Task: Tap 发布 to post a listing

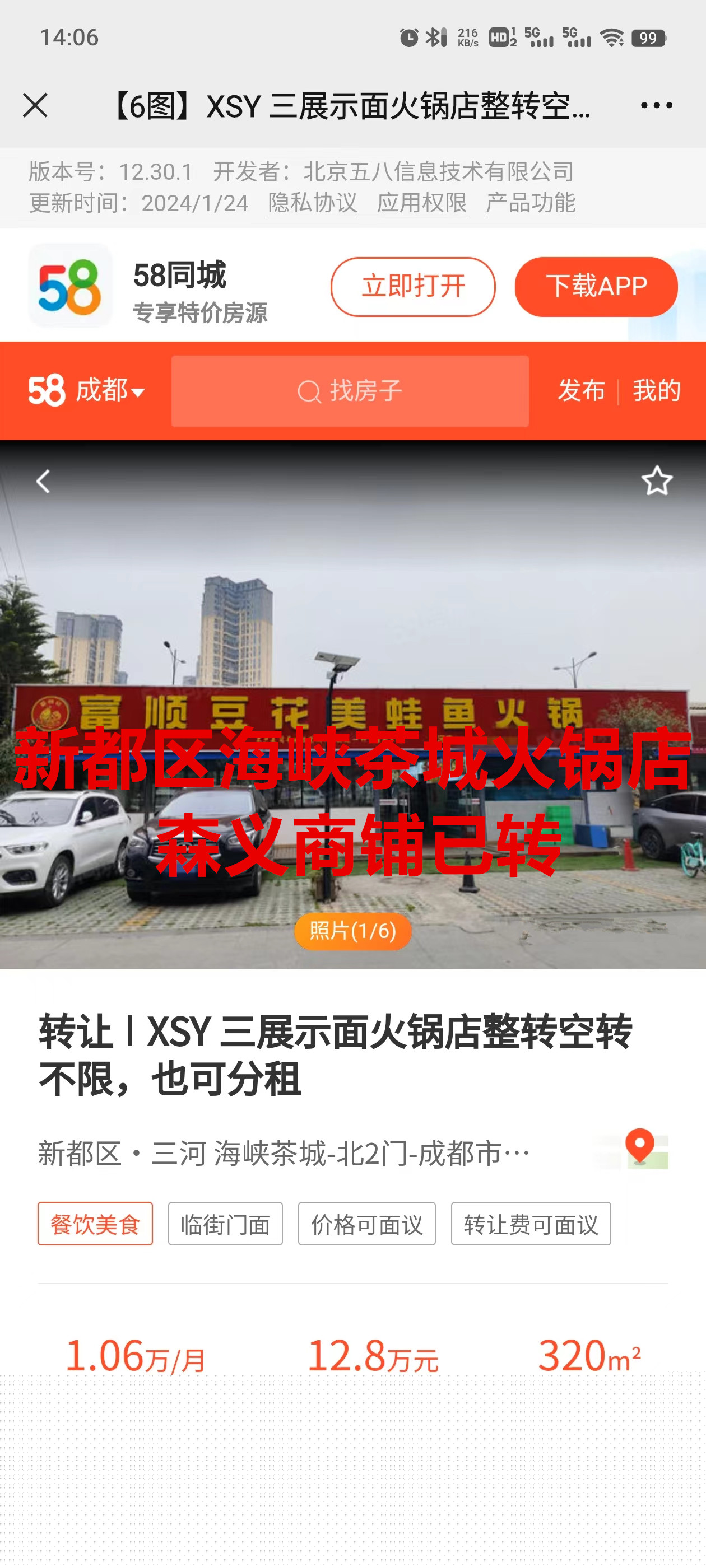Action: click(581, 391)
